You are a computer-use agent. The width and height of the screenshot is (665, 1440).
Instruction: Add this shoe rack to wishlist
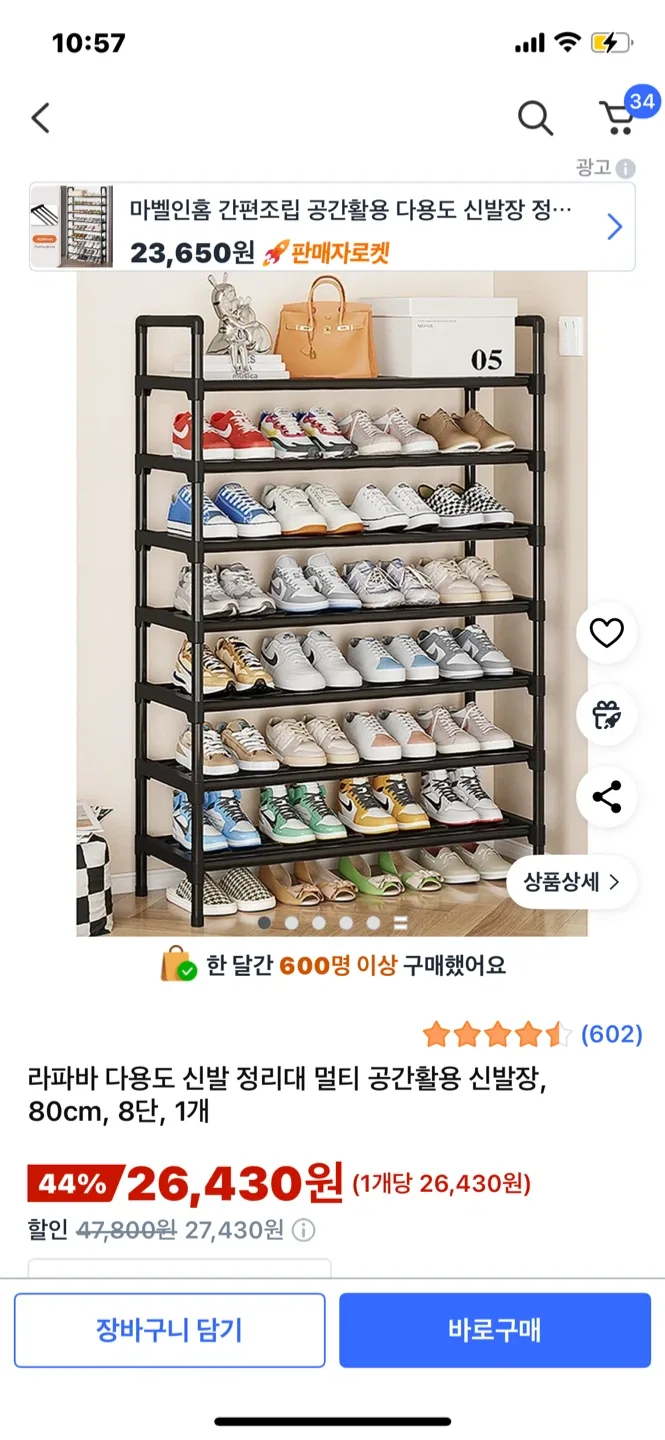pyautogui.click(x=607, y=632)
